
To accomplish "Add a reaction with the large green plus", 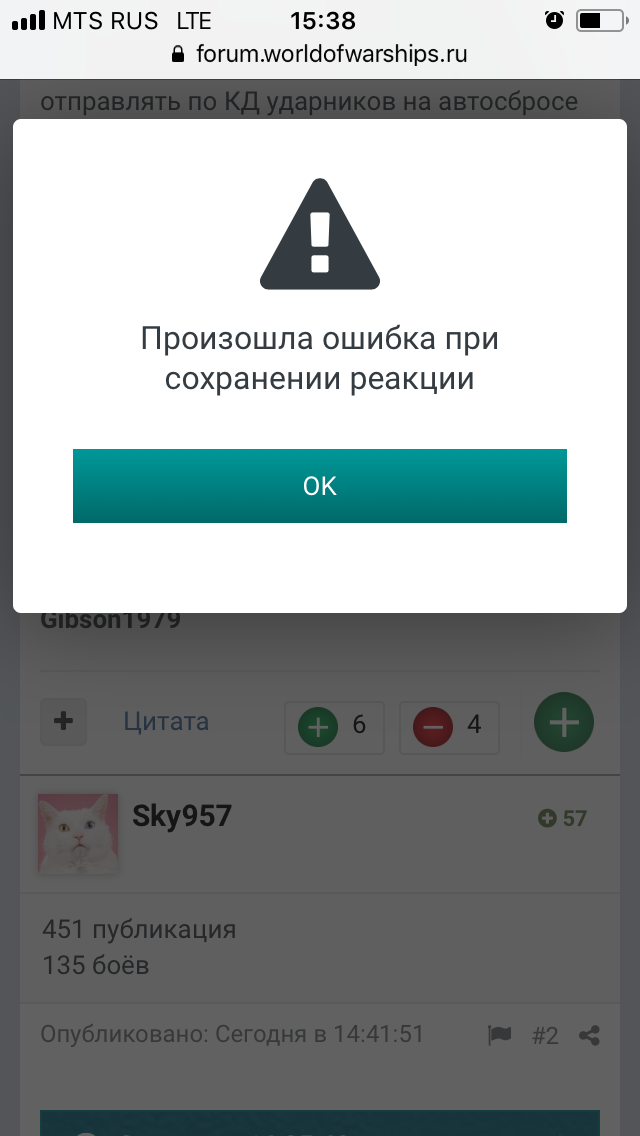I will (x=564, y=722).
